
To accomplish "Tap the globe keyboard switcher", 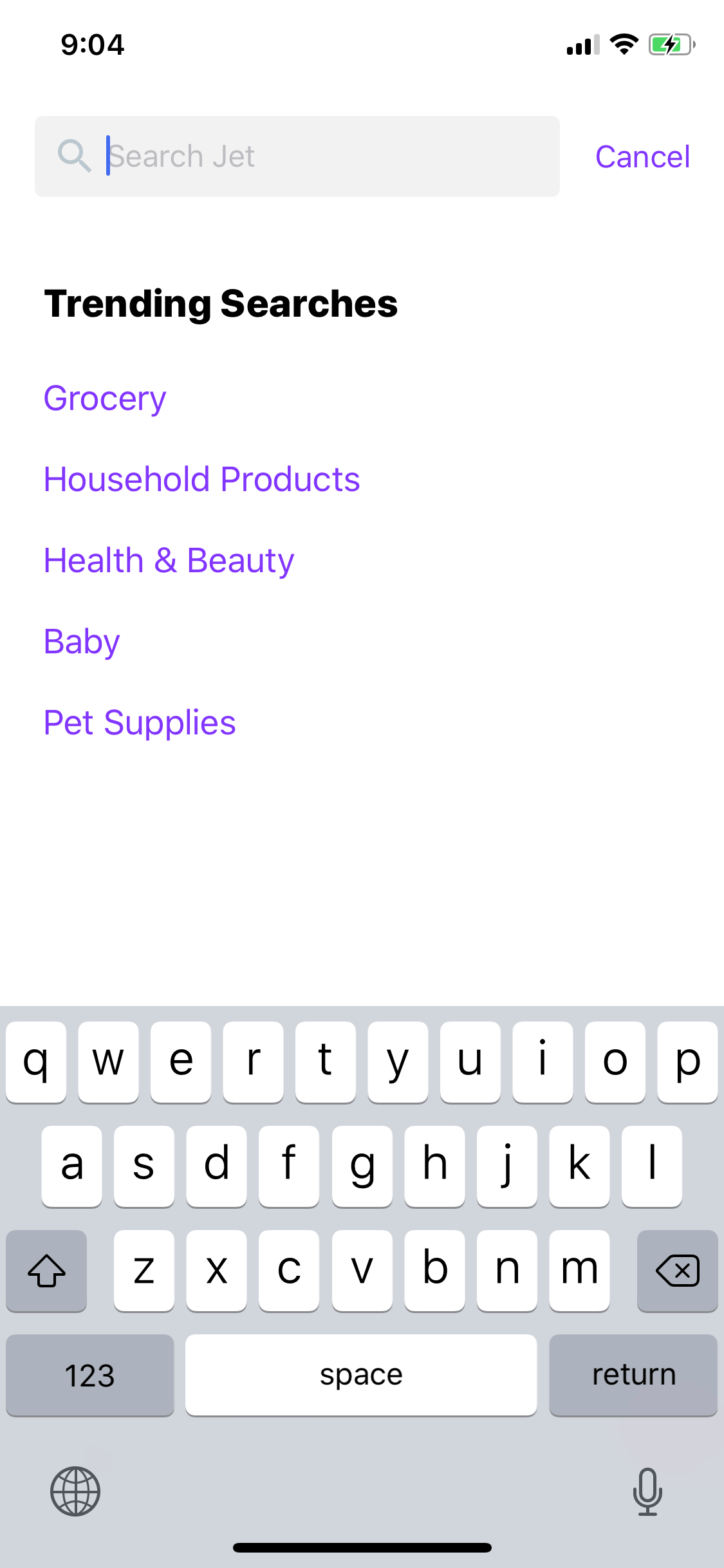I will coord(75,1491).
